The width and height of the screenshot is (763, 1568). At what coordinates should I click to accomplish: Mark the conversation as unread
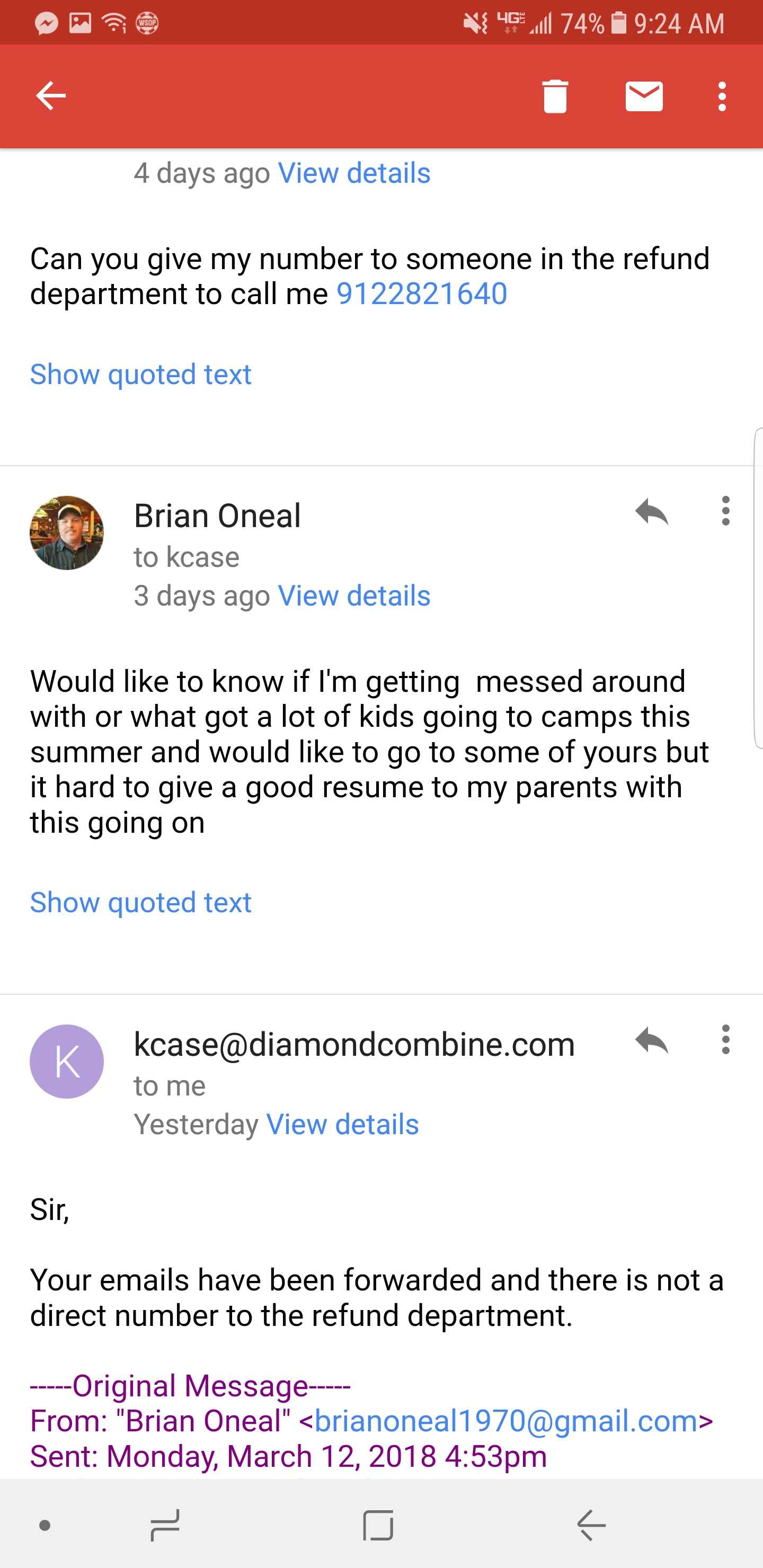[644, 96]
